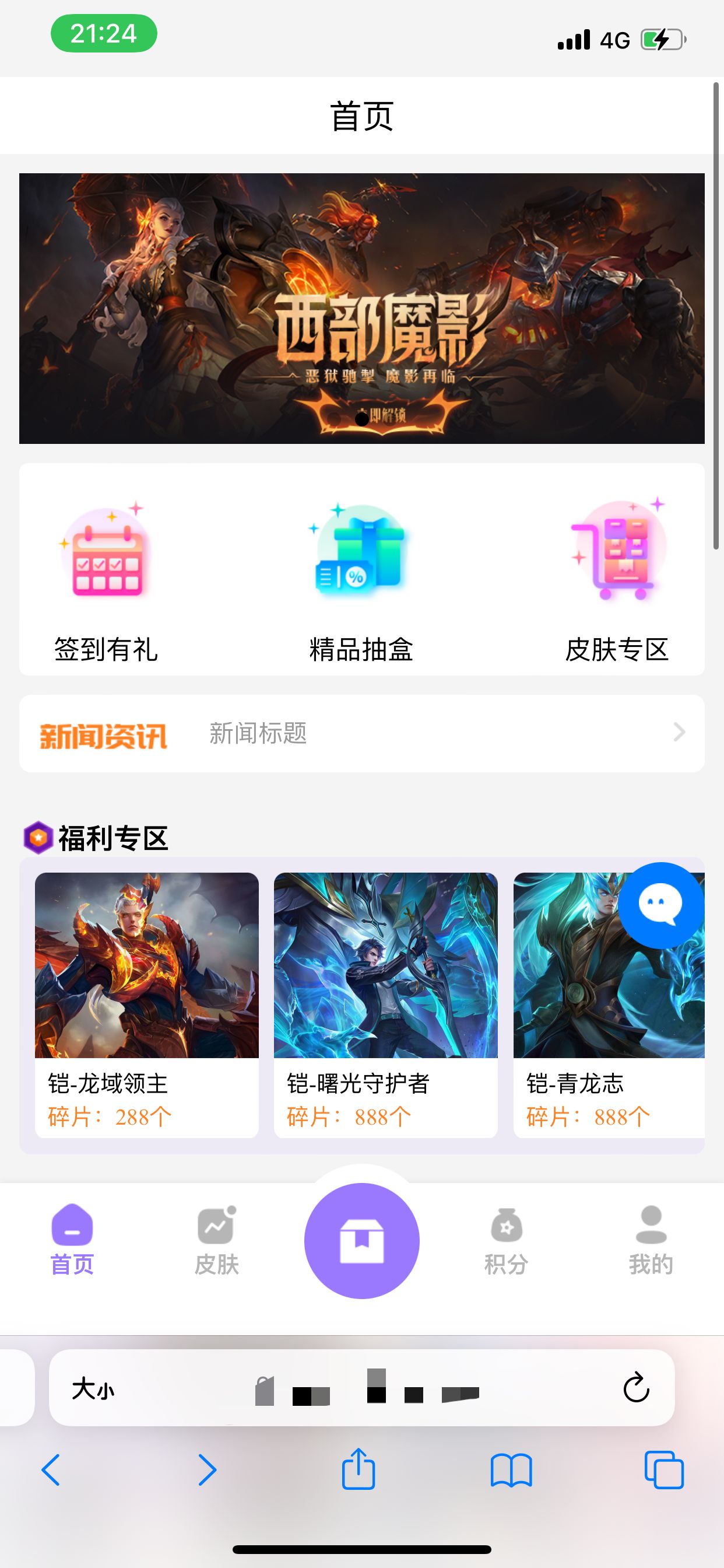This screenshot has height=1568, width=724.
Task: Share this page from the browser
Action: click(x=359, y=1468)
